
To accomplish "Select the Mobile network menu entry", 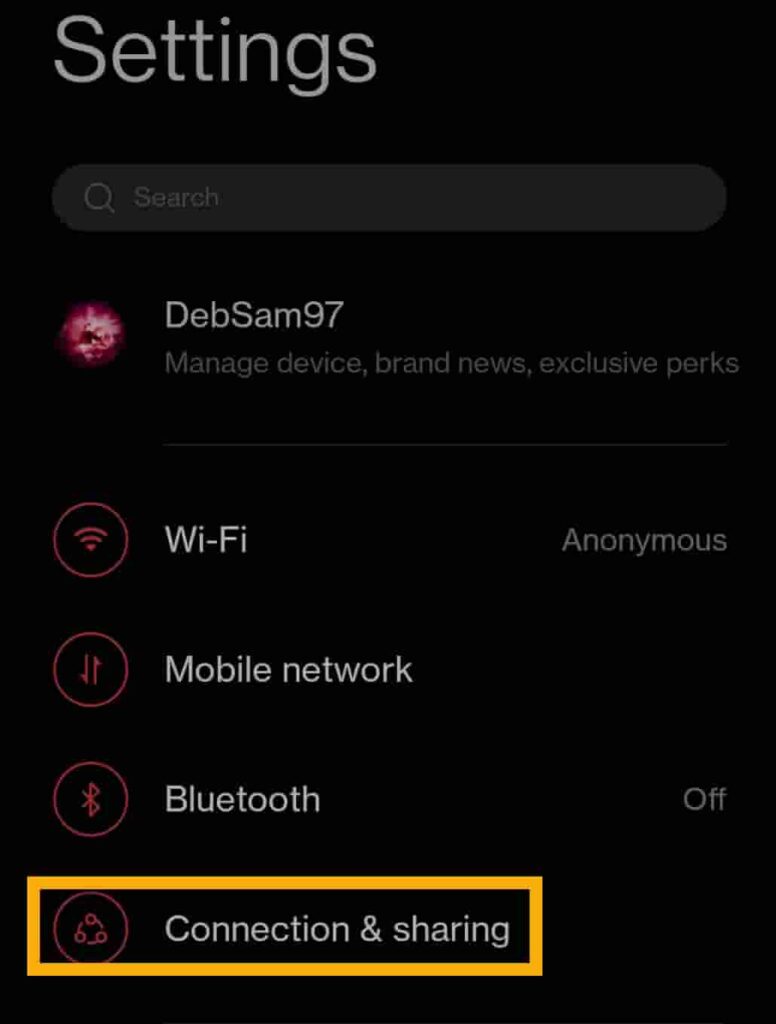I will (x=289, y=669).
